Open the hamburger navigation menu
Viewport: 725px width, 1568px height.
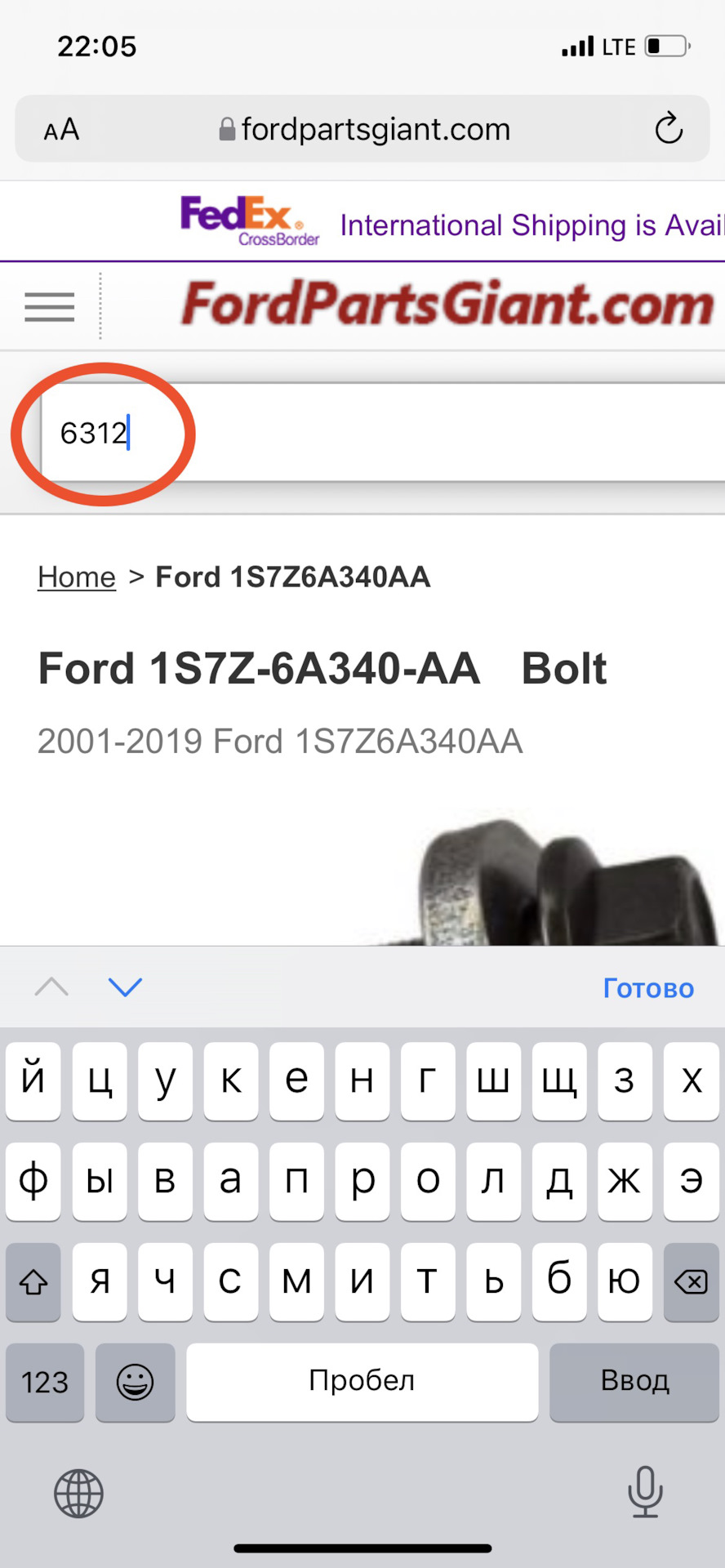tap(49, 307)
